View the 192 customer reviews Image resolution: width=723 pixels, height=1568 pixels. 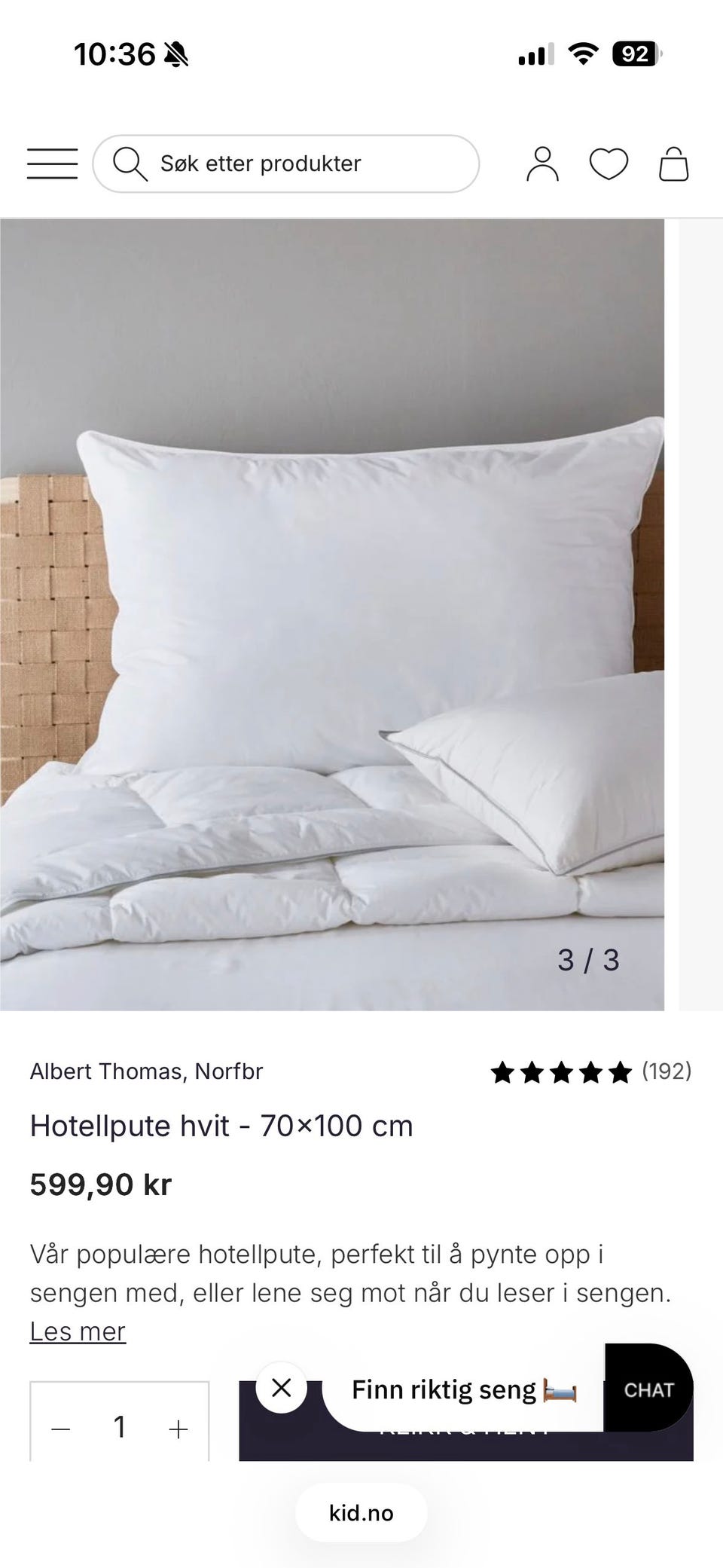pyautogui.click(x=590, y=1071)
